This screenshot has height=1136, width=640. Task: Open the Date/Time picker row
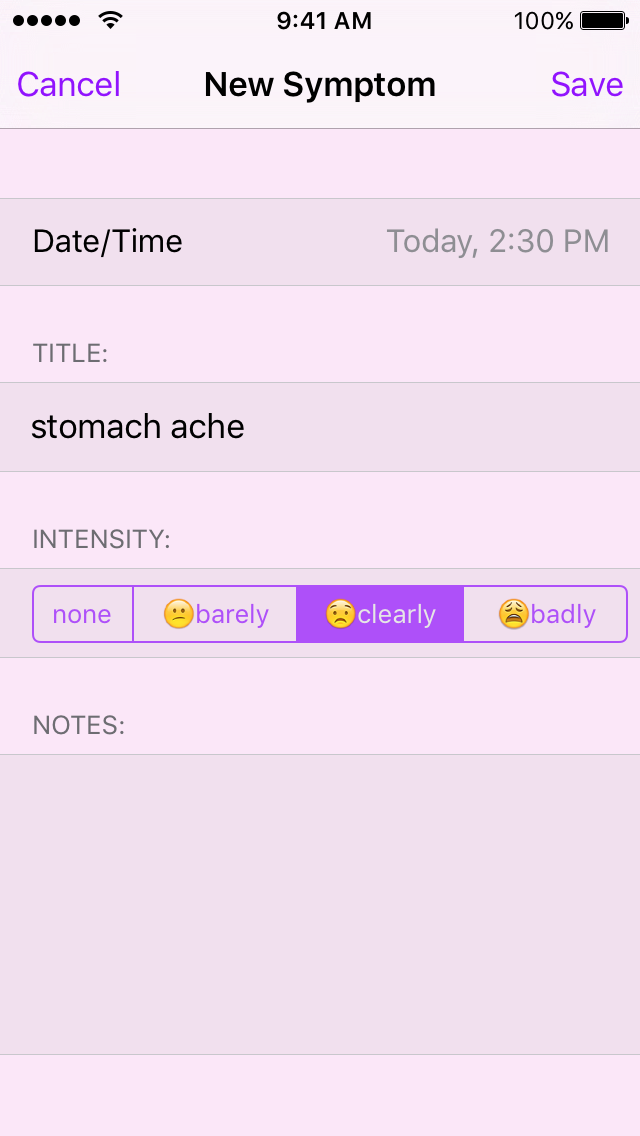[320, 242]
